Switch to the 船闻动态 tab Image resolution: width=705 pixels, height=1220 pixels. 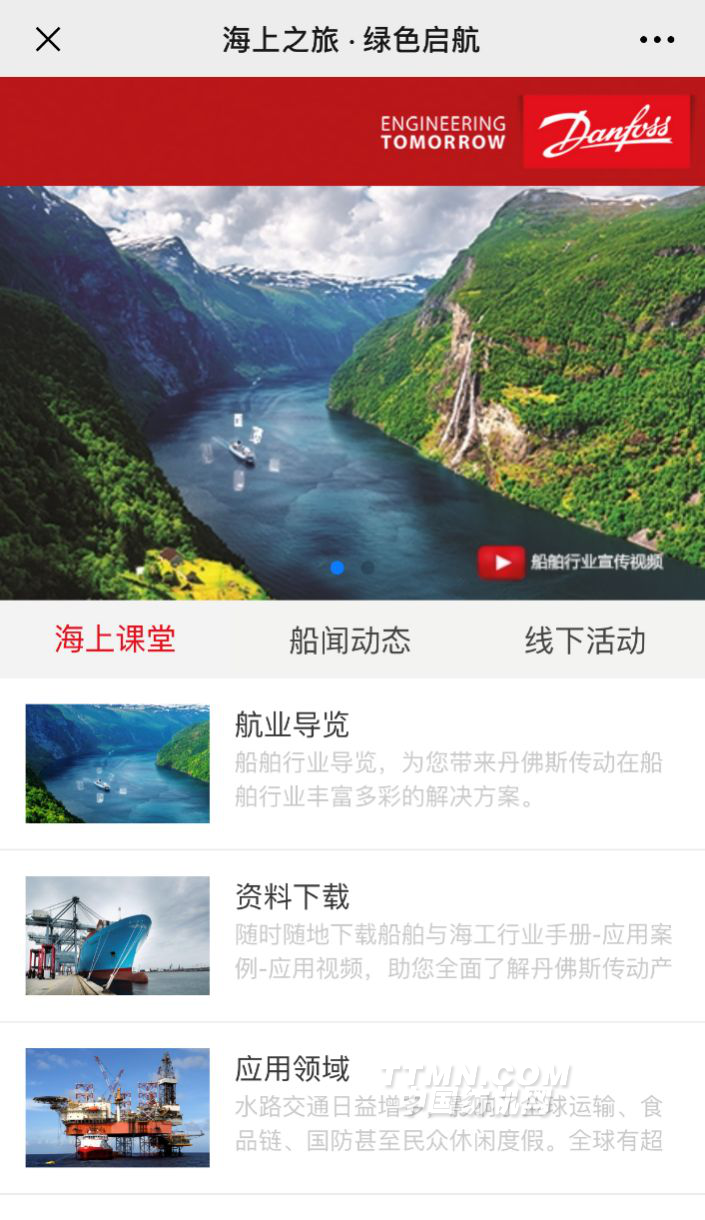coord(350,640)
